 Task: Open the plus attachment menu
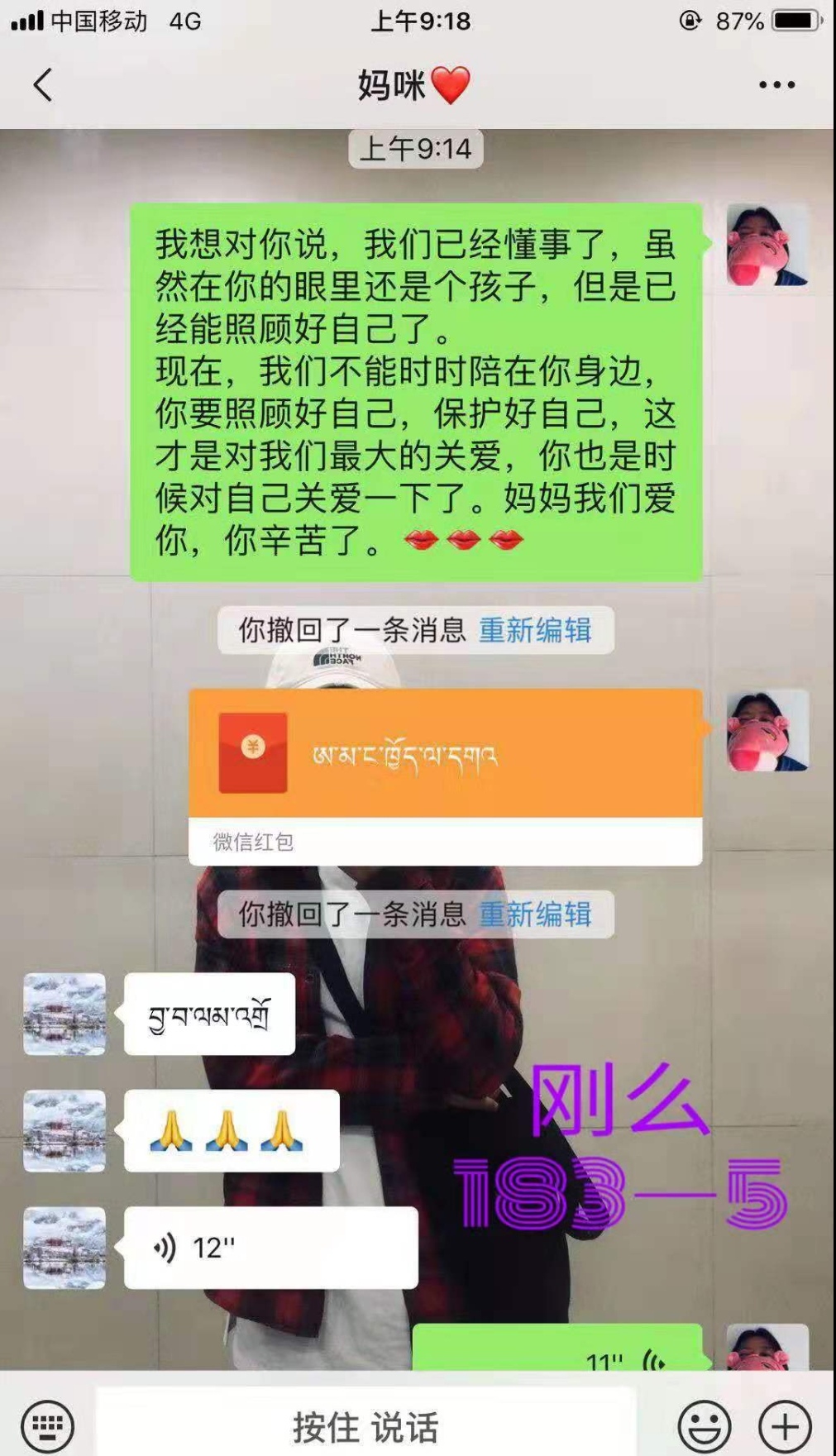[784, 1425]
